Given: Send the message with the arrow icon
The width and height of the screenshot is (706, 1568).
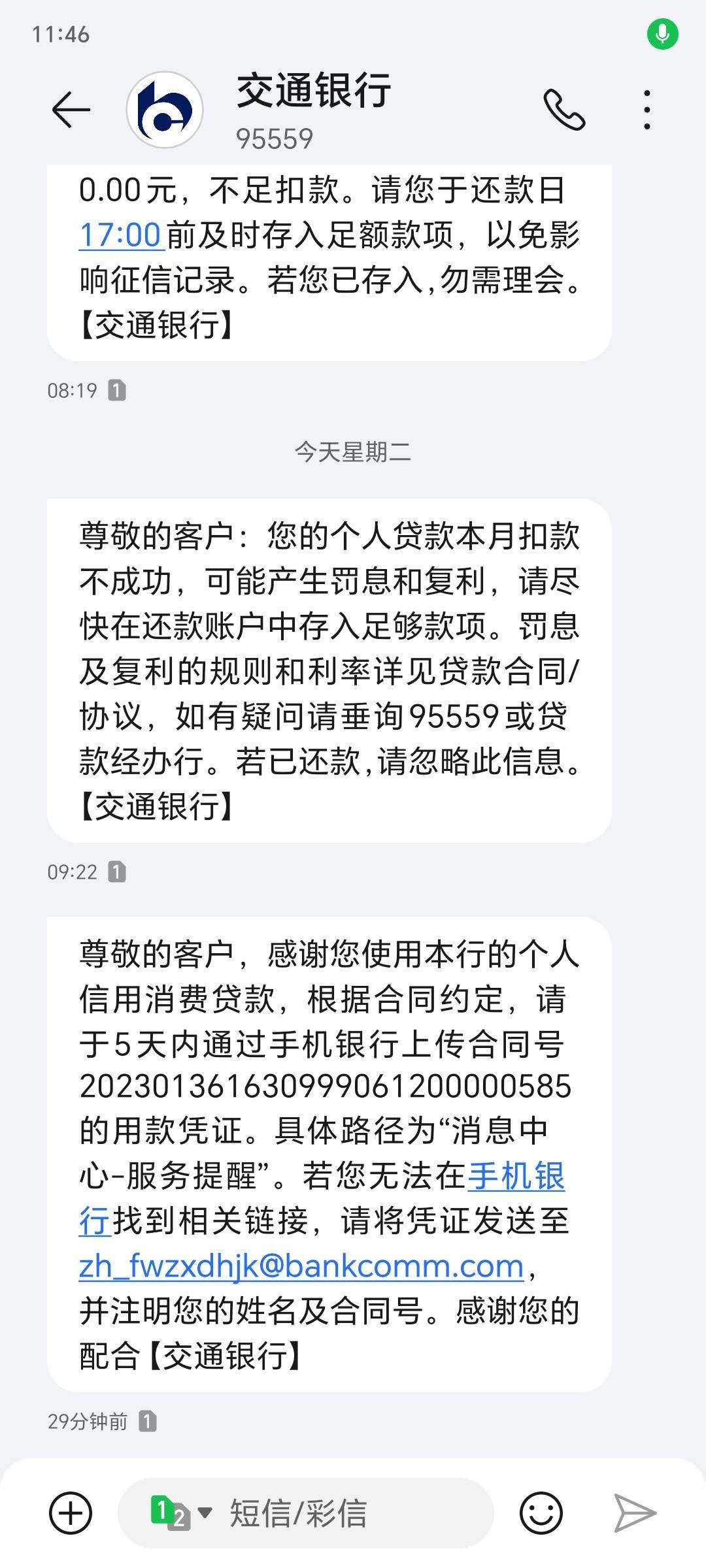Looking at the screenshot, I should (635, 1513).
